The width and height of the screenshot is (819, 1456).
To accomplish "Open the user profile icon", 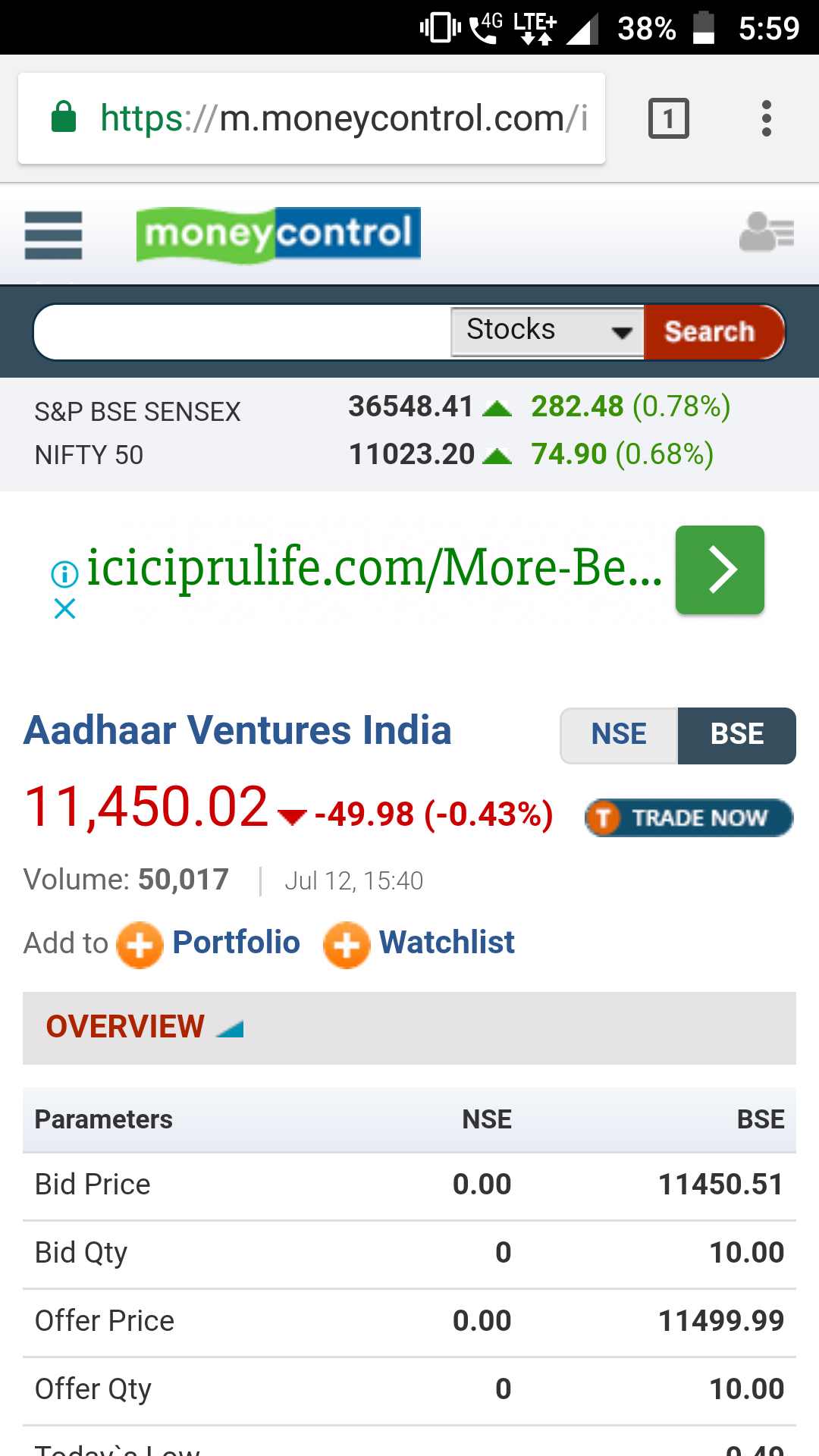I will [x=766, y=232].
